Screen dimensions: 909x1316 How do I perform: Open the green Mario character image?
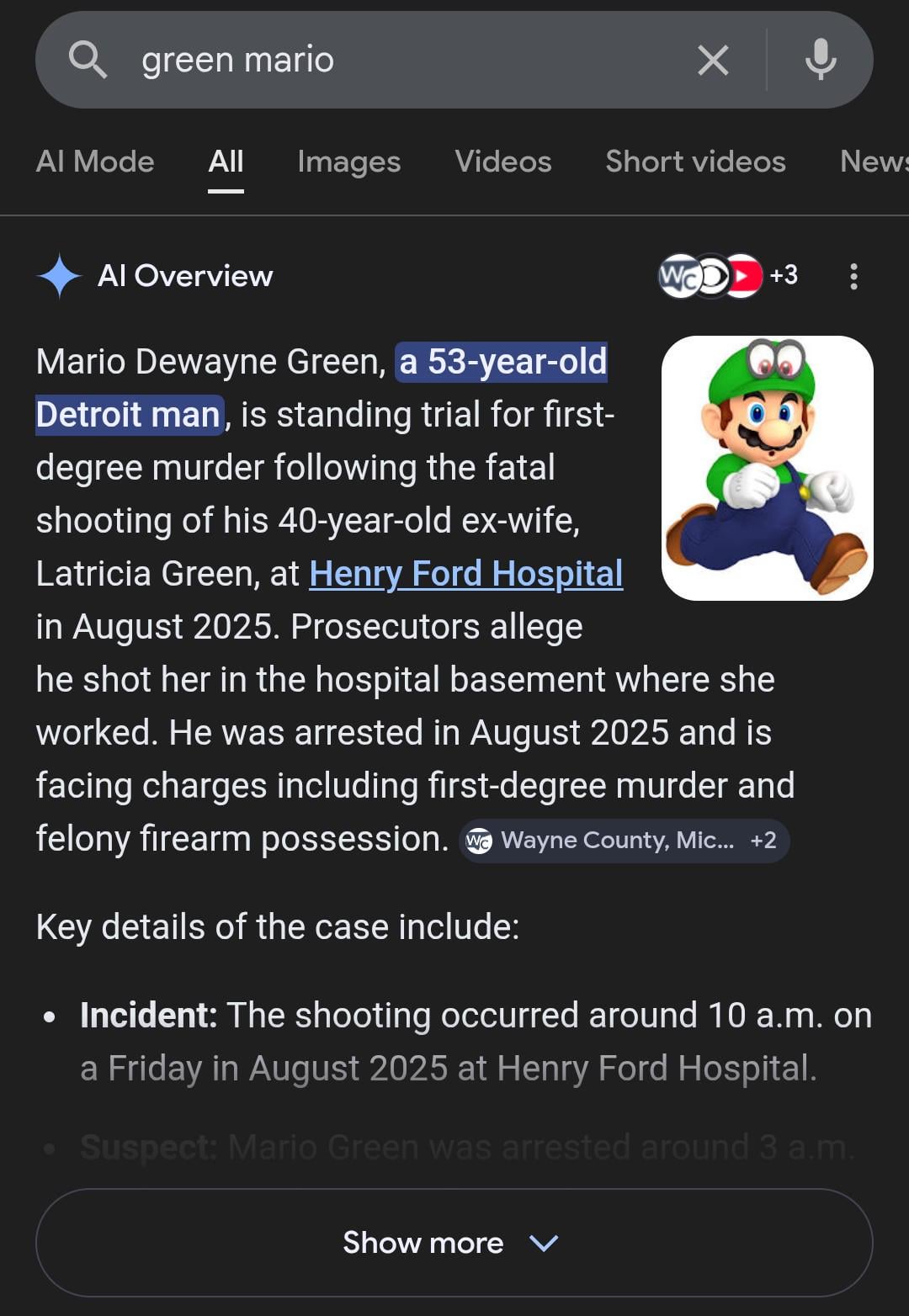coord(767,468)
